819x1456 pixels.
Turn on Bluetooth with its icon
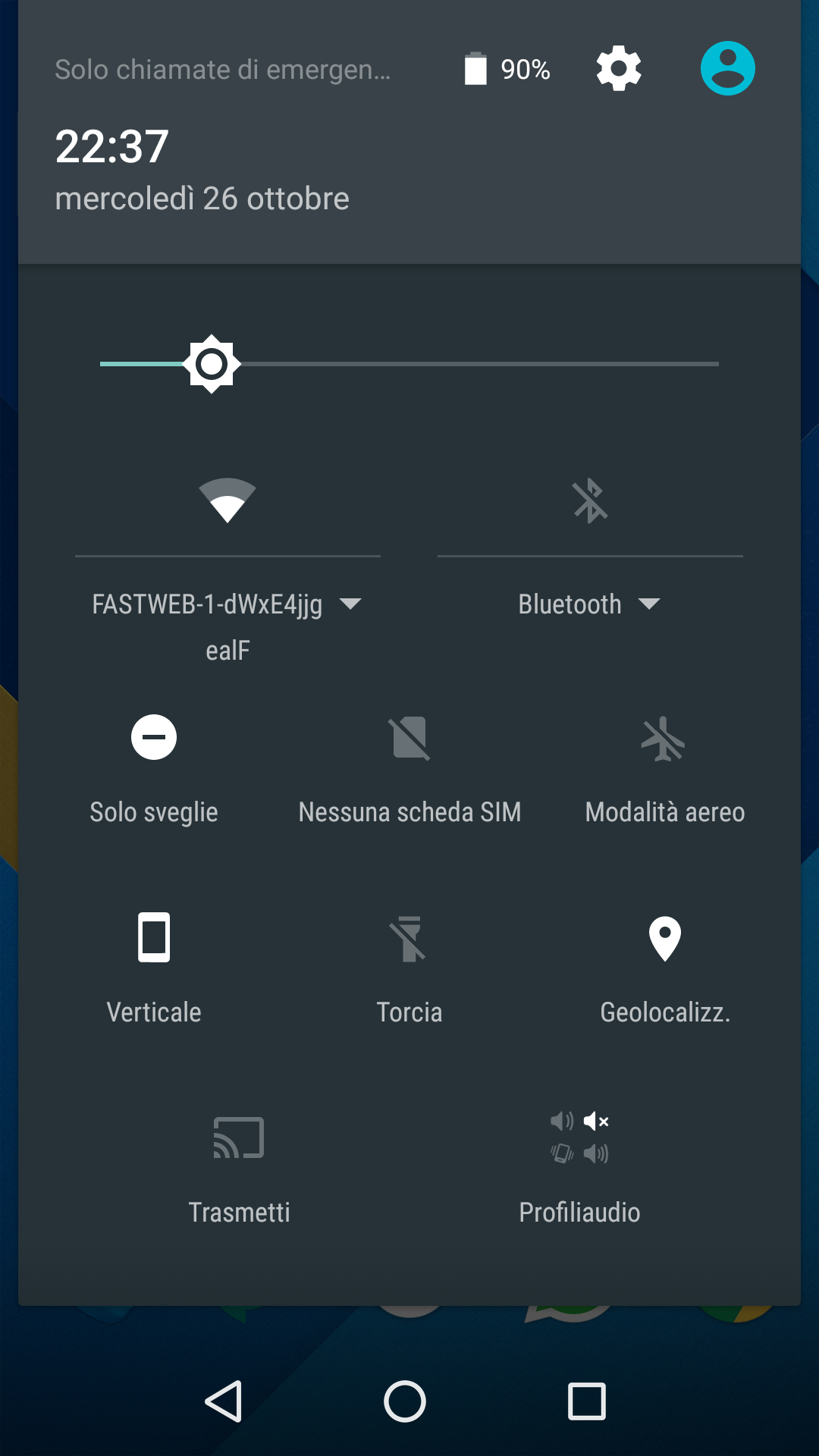[590, 500]
